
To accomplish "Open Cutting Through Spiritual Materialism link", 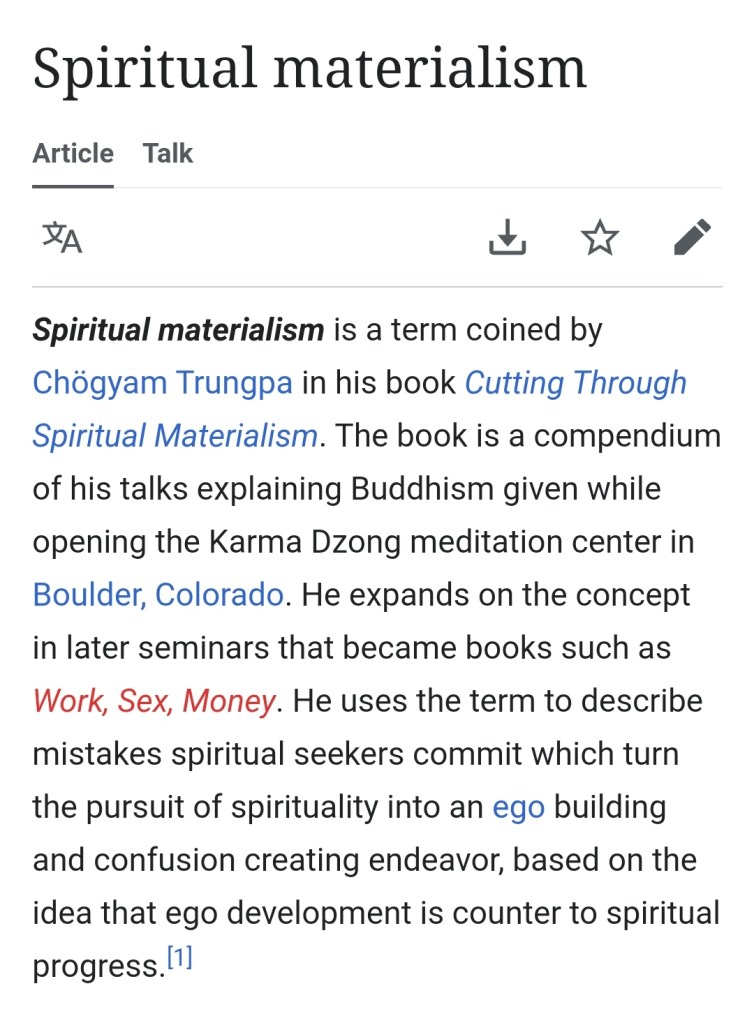I will click(x=576, y=383).
